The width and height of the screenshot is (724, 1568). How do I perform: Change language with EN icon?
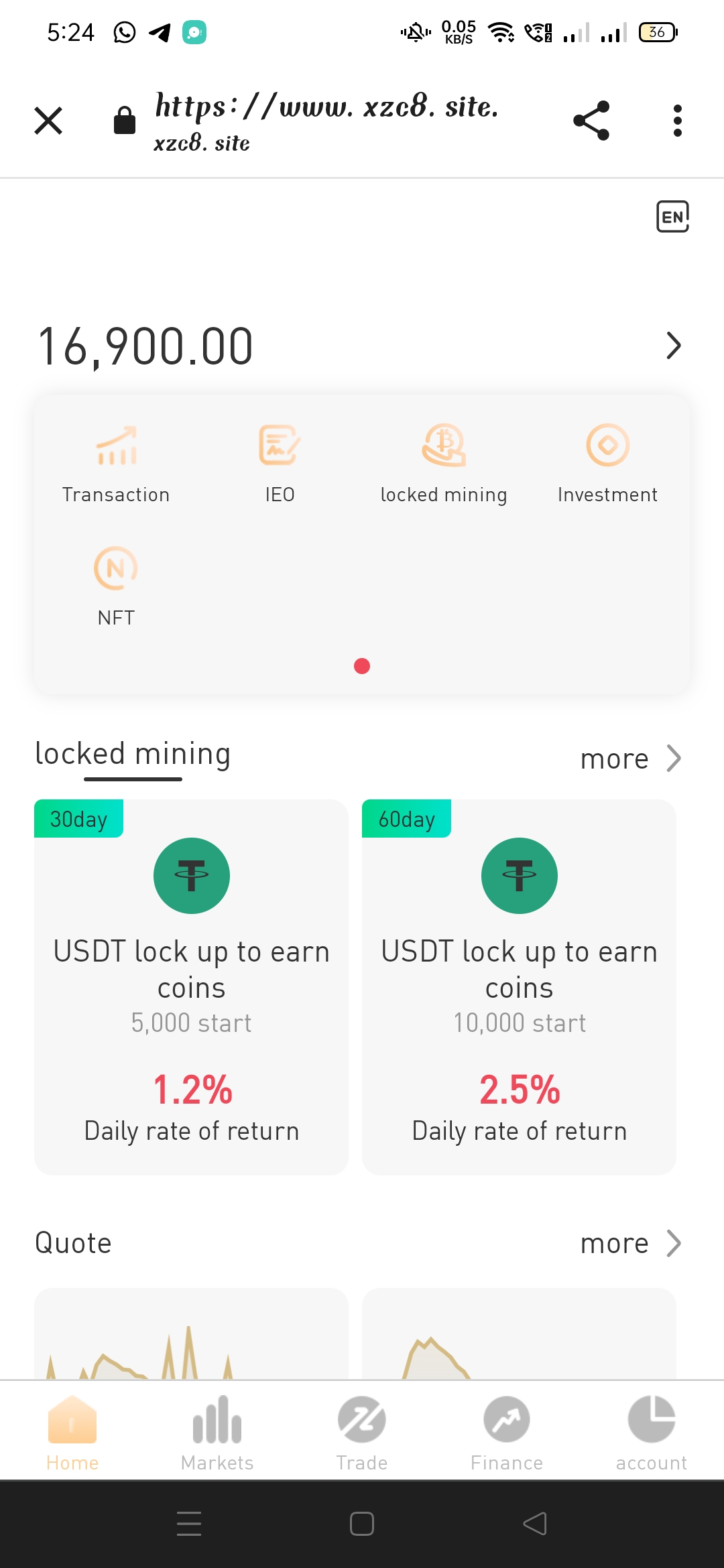[x=672, y=216]
